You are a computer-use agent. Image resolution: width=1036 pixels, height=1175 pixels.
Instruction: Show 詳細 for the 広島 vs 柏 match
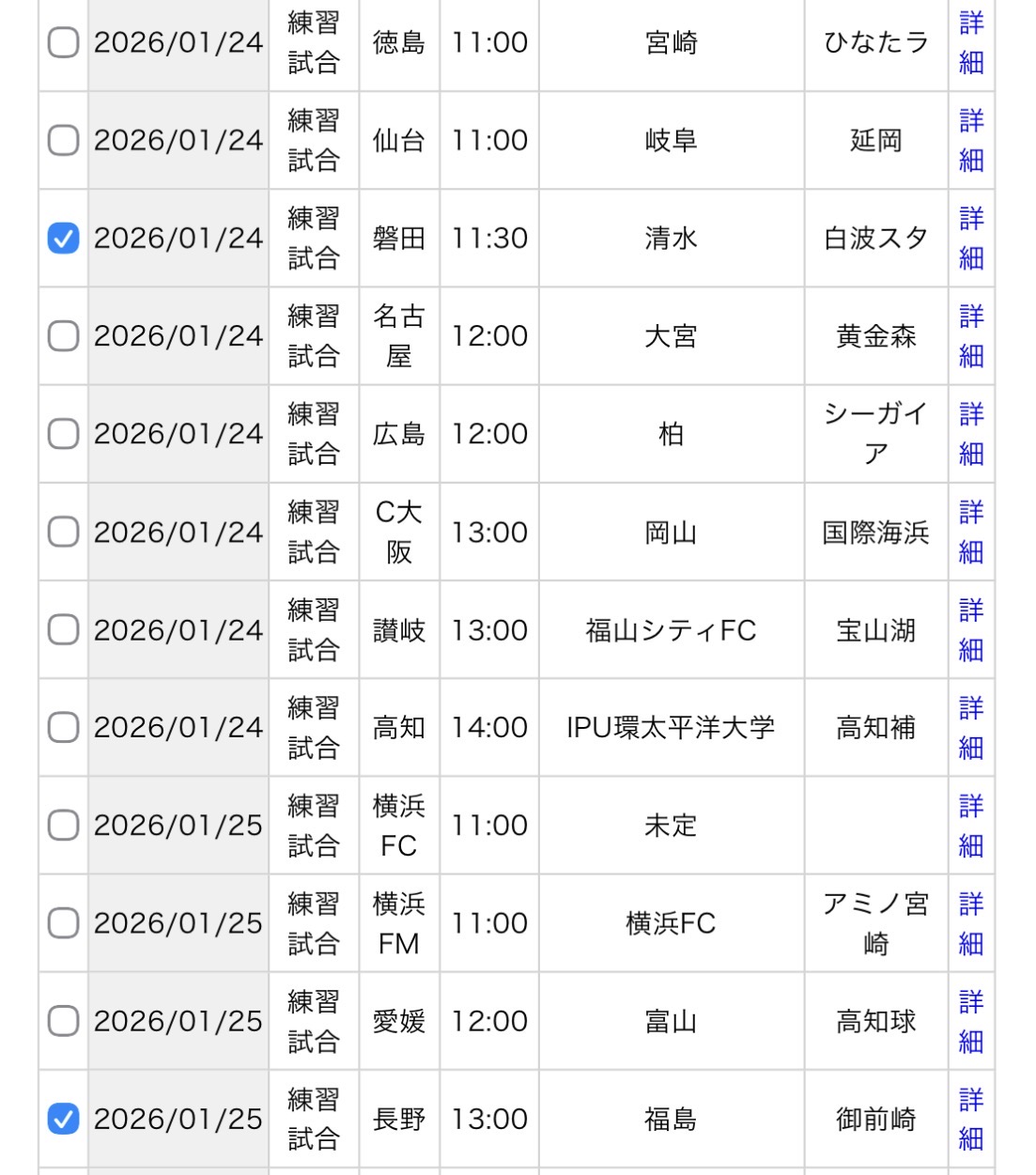[x=971, y=434]
